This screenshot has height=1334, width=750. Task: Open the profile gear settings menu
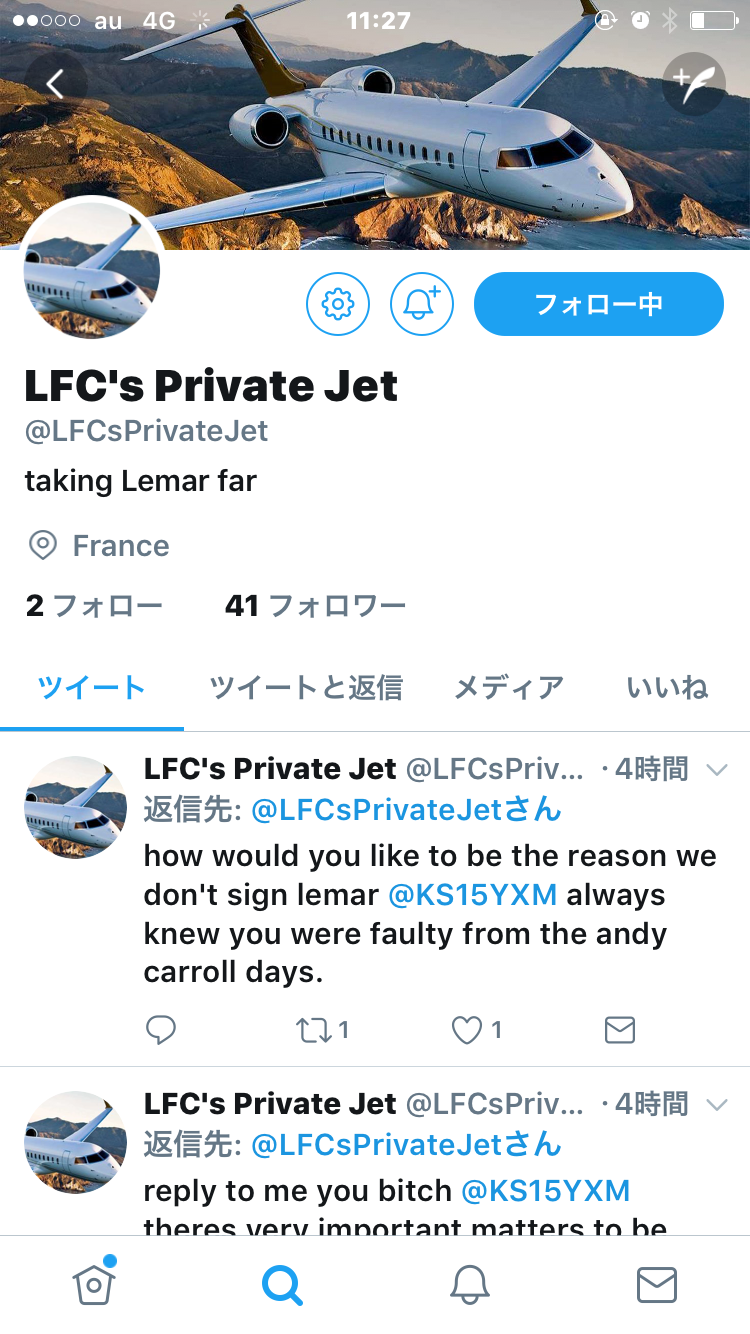tap(338, 303)
